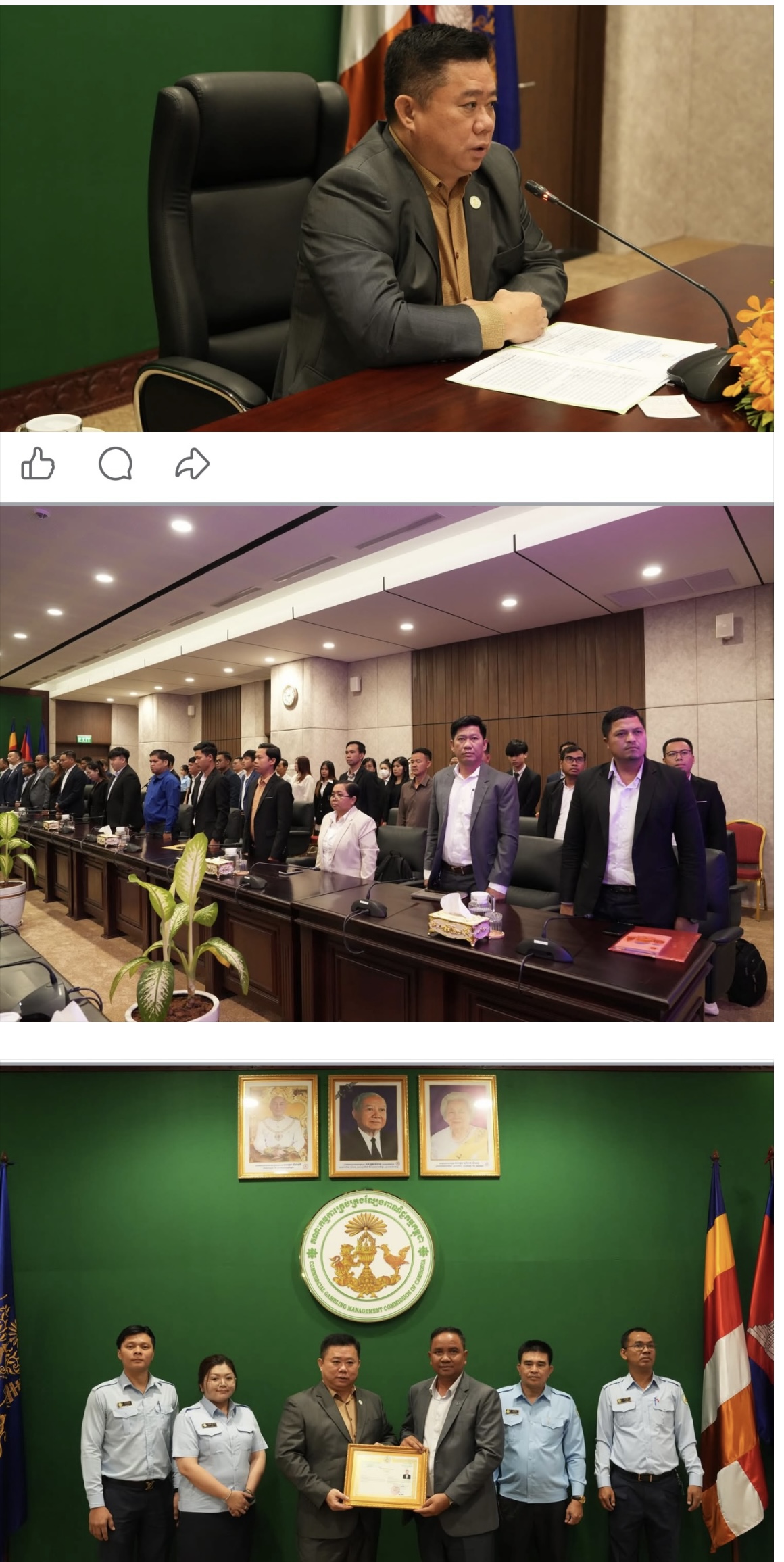Open the photo of attendees standing in the hall
This screenshot has height=1562, width=784.
[387, 764]
